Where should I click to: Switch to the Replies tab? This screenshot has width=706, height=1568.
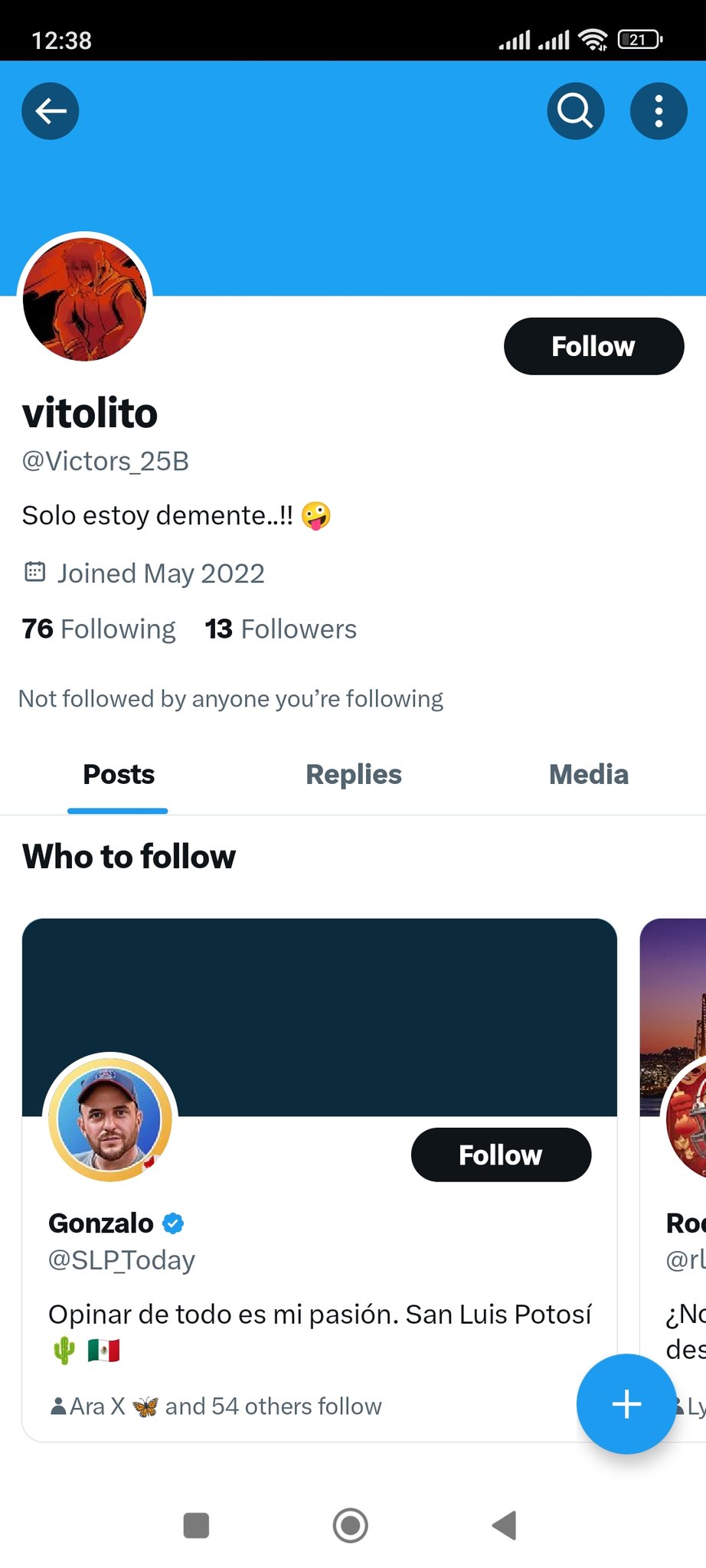coord(353,775)
